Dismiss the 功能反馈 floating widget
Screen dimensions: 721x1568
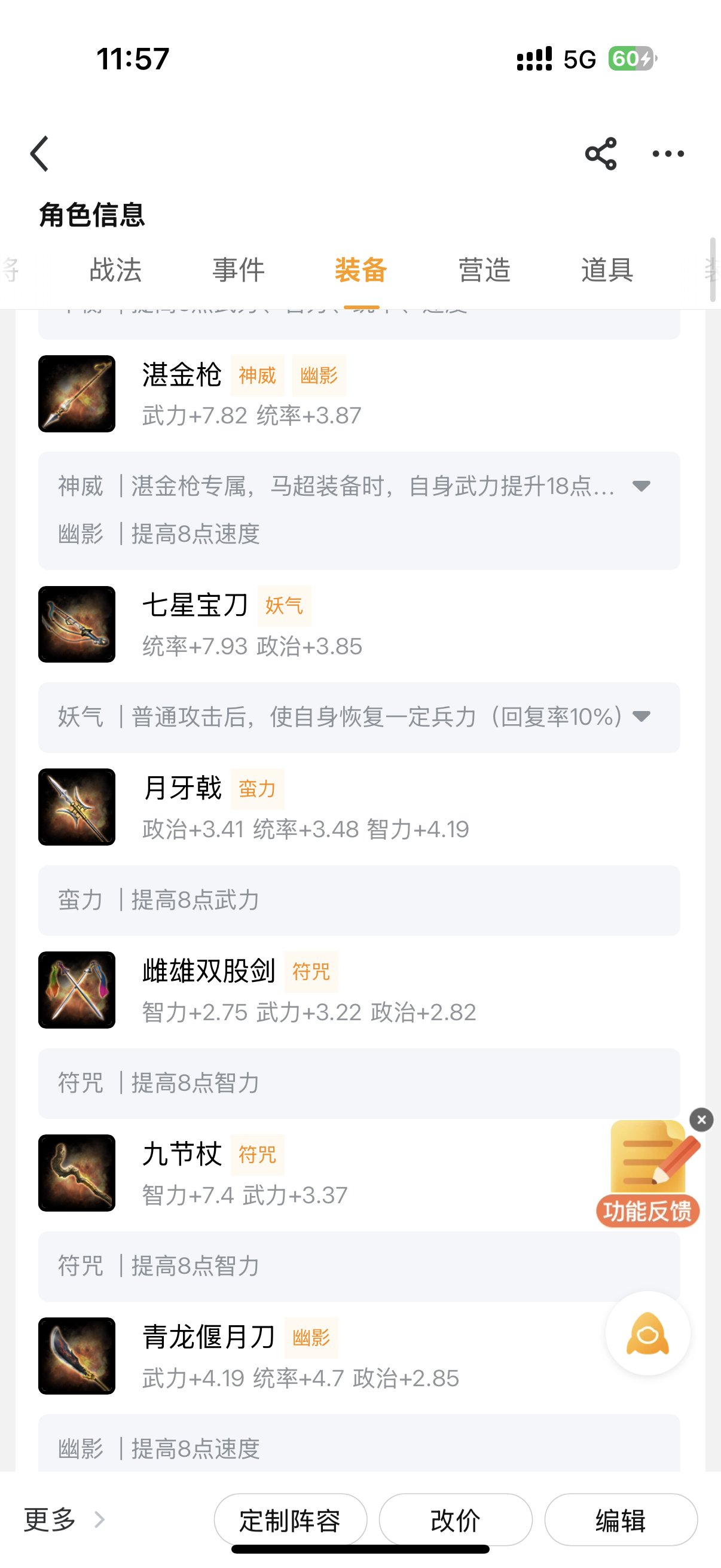click(x=701, y=1119)
